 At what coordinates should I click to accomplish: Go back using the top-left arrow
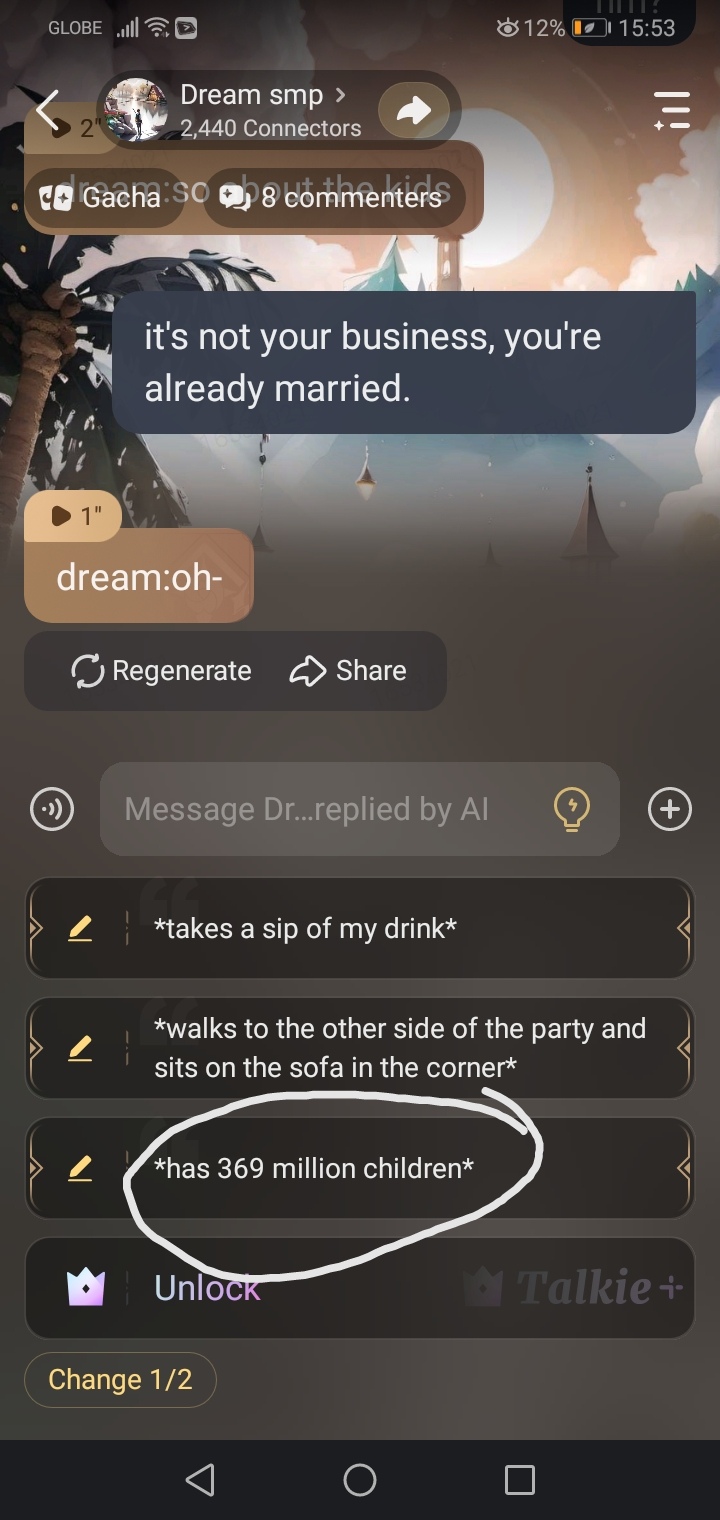pos(48,109)
